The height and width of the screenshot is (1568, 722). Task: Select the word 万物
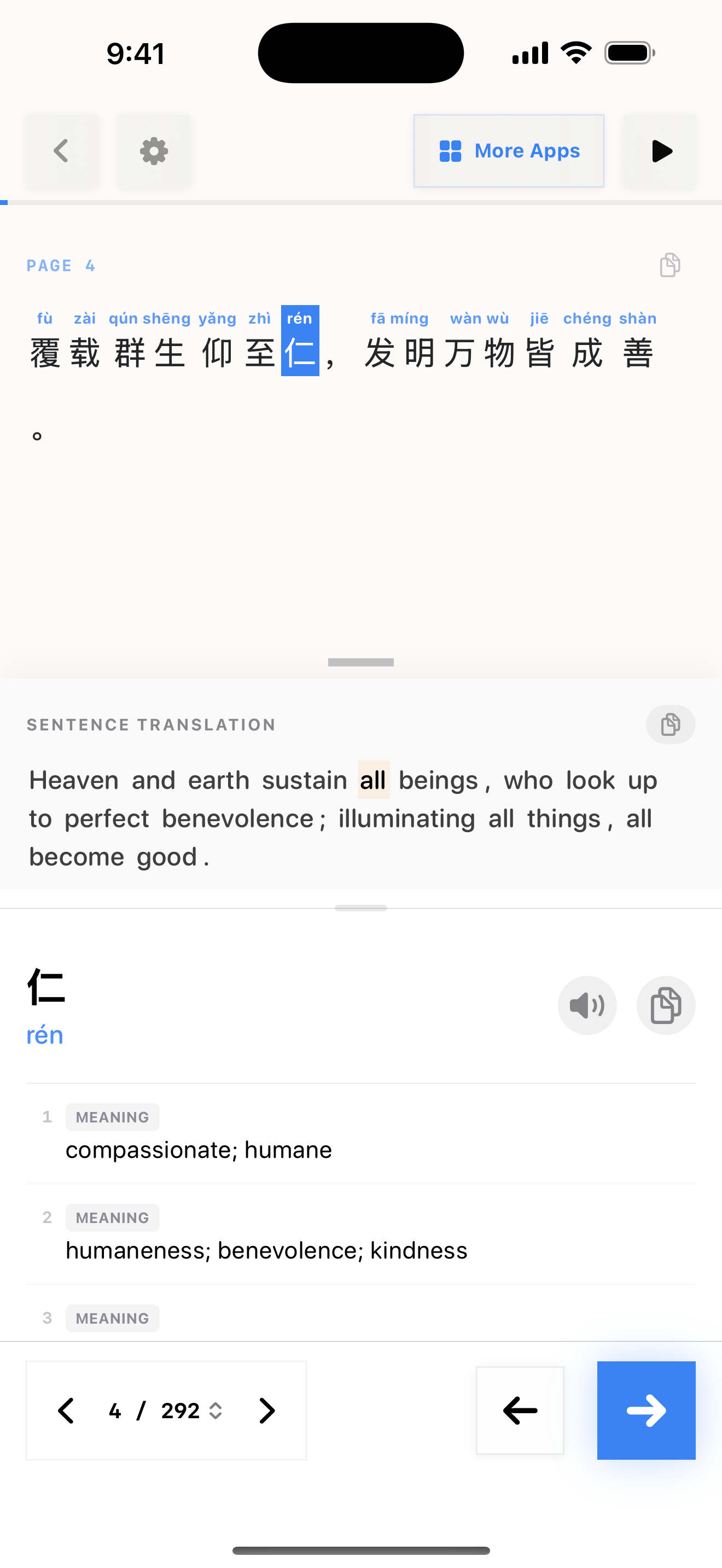pyautogui.click(x=480, y=353)
